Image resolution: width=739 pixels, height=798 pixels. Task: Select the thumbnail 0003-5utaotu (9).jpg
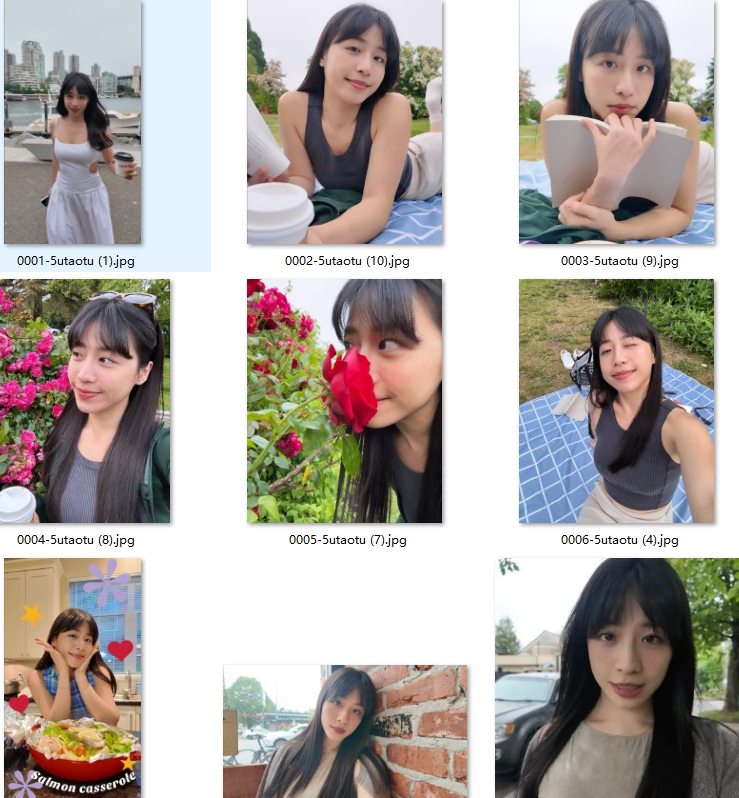pos(616,122)
